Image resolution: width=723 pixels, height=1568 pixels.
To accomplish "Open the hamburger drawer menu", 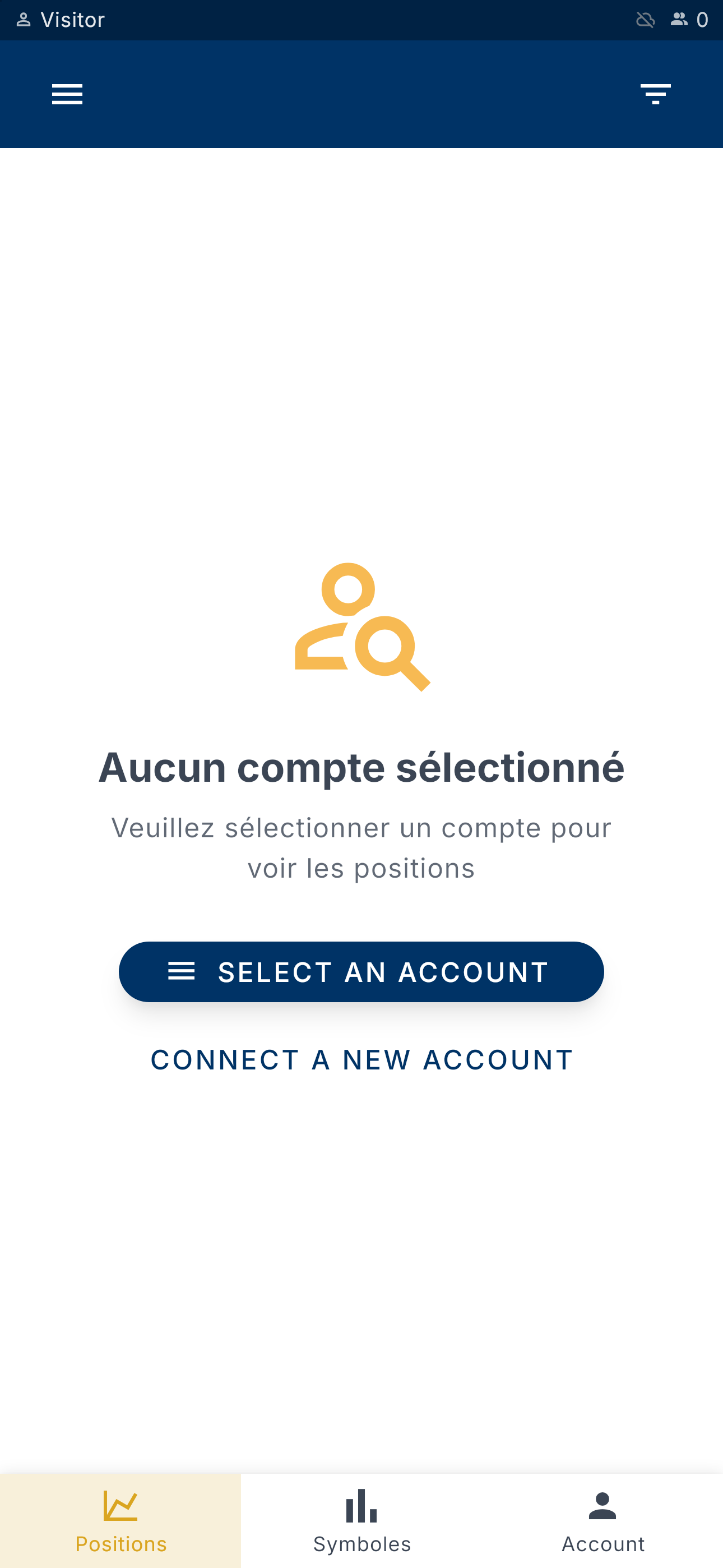I will [67, 94].
